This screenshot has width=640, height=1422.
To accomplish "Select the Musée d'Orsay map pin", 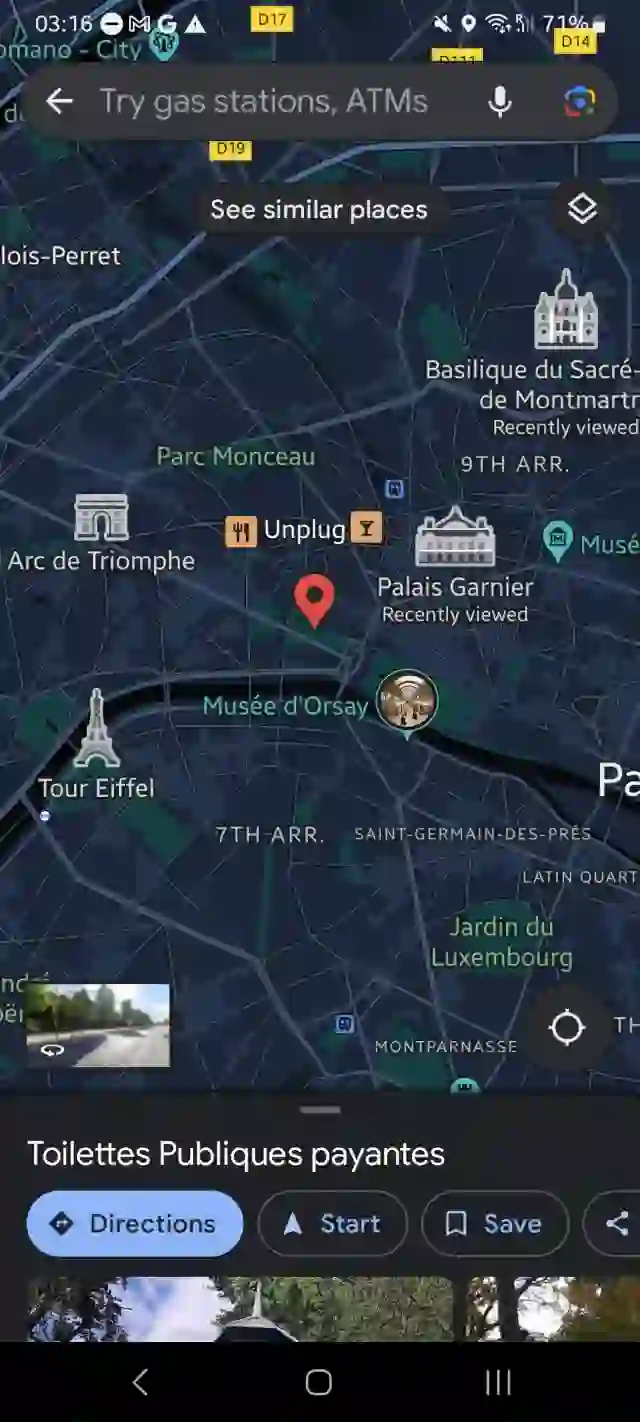I will point(406,702).
